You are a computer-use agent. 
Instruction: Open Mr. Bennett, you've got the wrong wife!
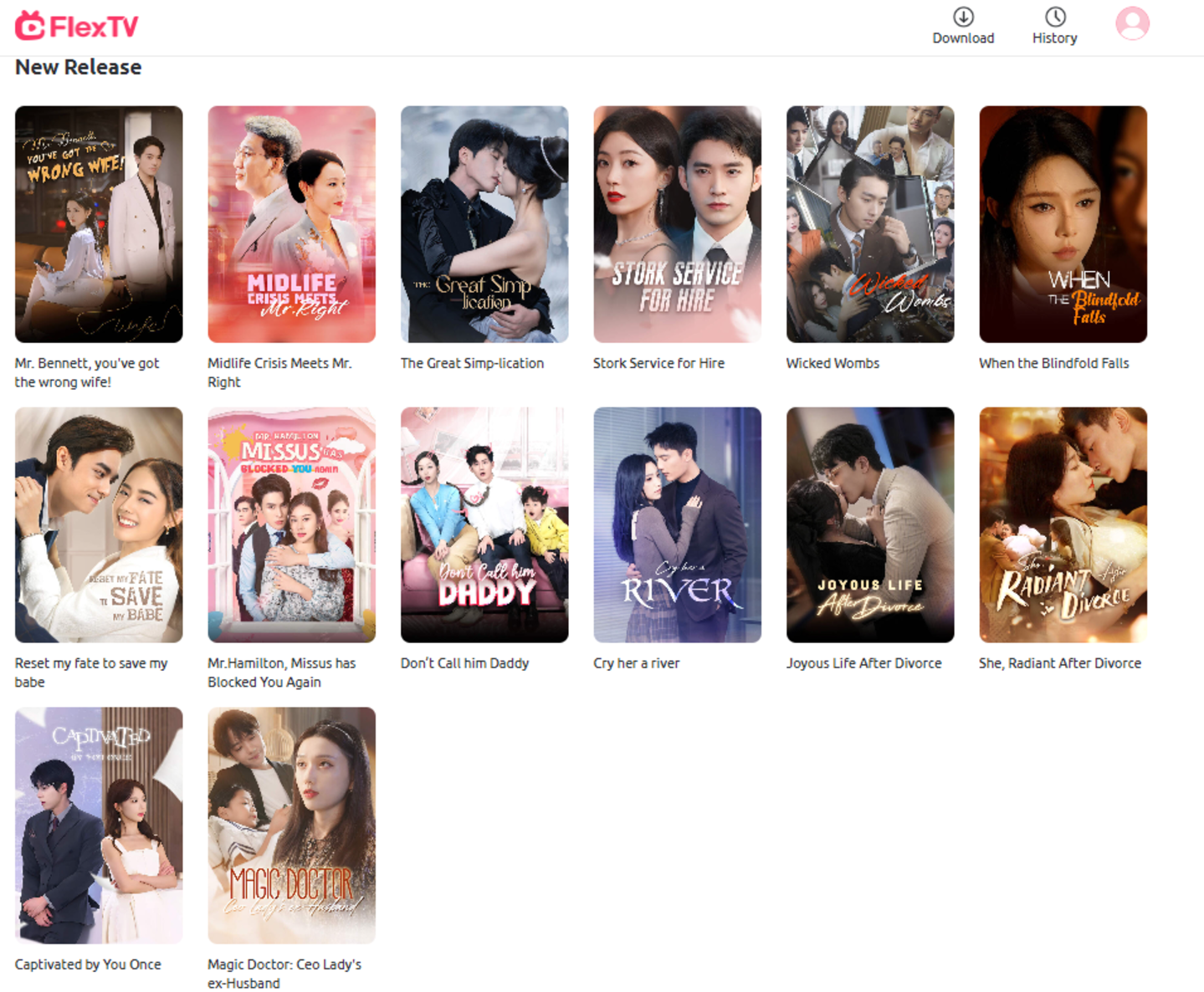99,224
